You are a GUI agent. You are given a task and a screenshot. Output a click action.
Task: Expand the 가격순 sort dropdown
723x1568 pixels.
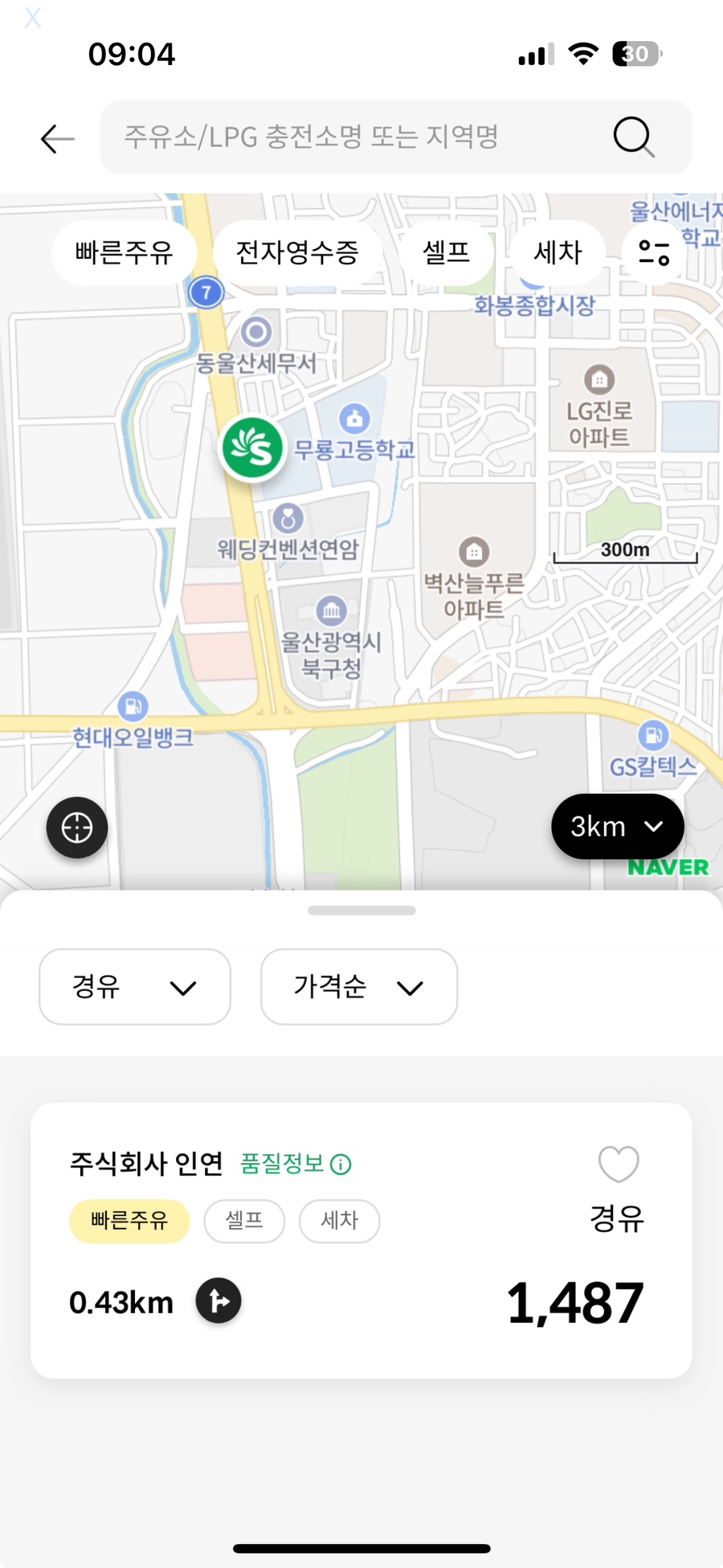[x=359, y=986]
